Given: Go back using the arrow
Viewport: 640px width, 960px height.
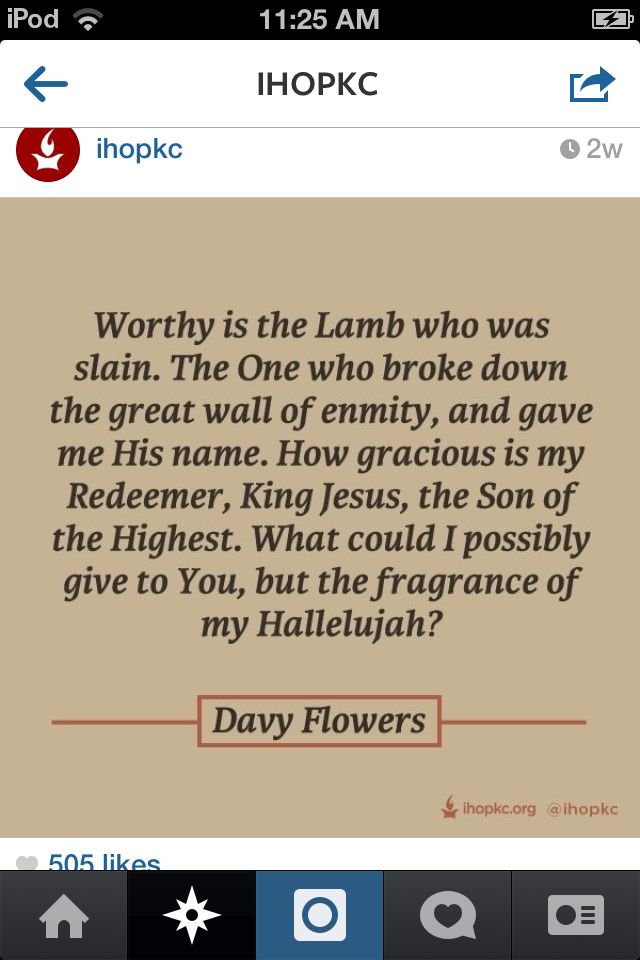Looking at the screenshot, I should [x=45, y=85].
